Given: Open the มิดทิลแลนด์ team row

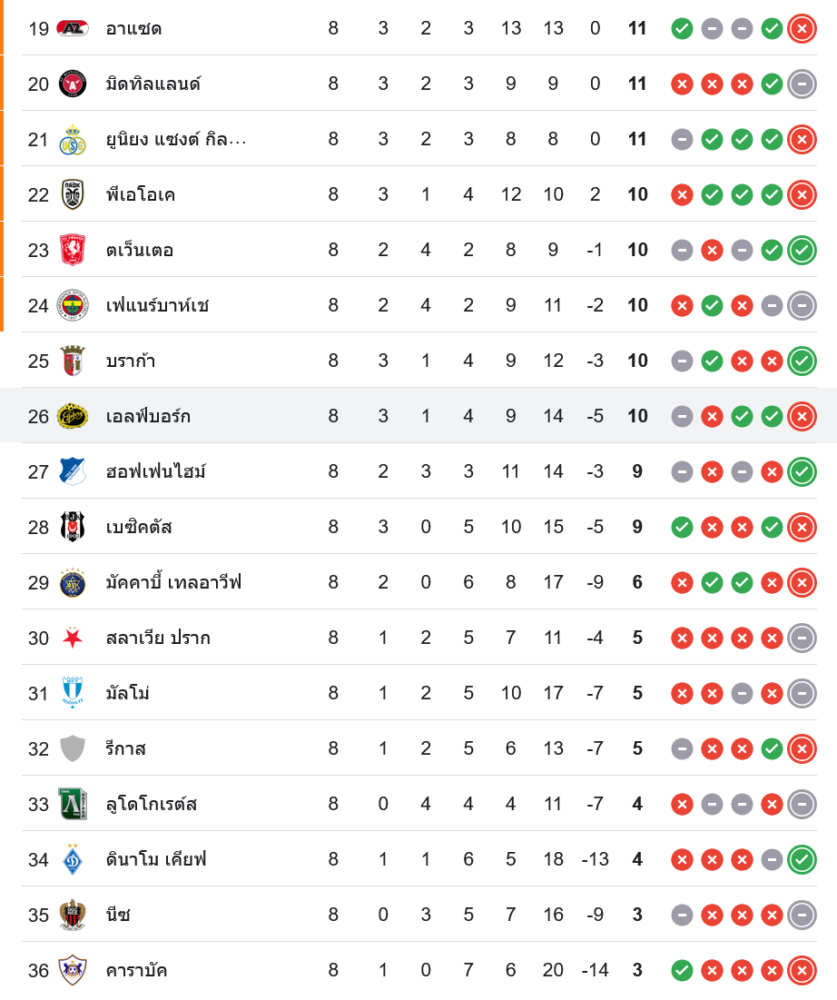Looking at the screenshot, I should pyautogui.click(x=153, y=84).
